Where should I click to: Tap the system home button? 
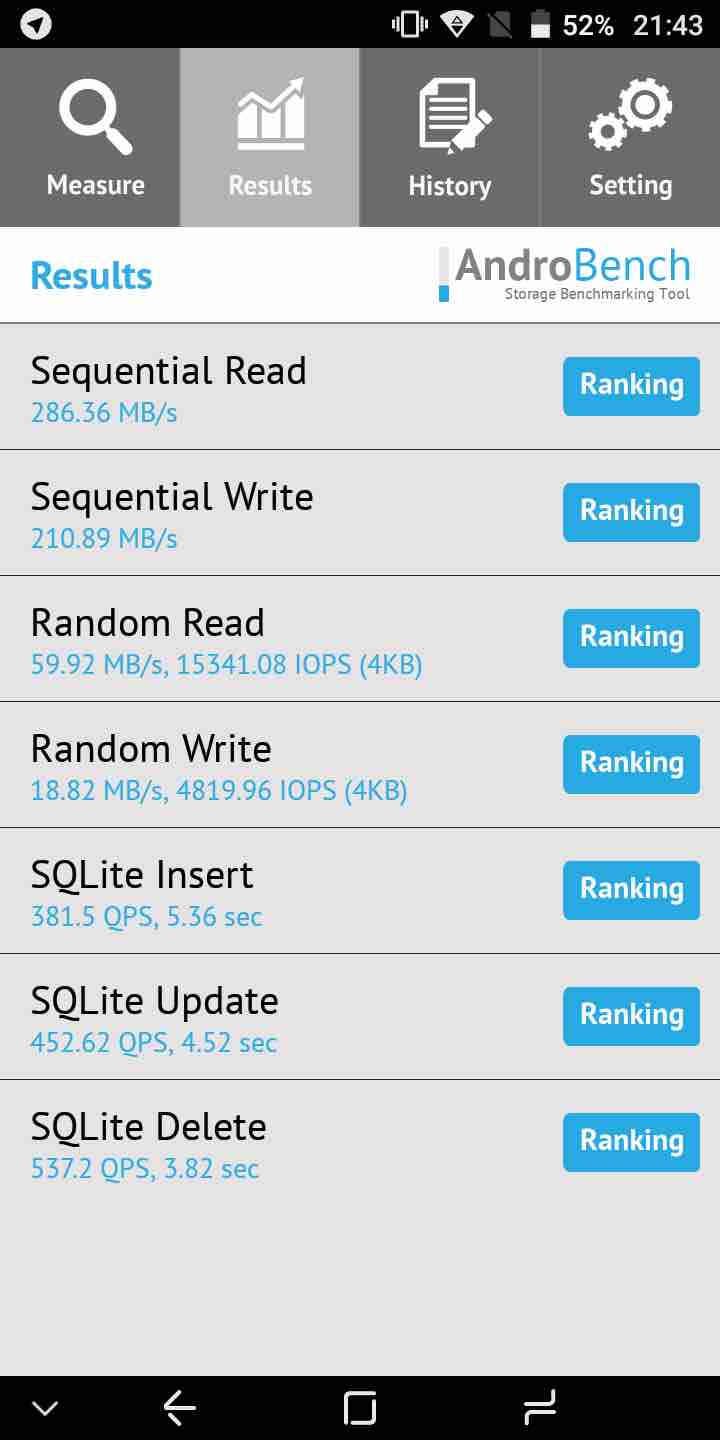coord(360,1408)
